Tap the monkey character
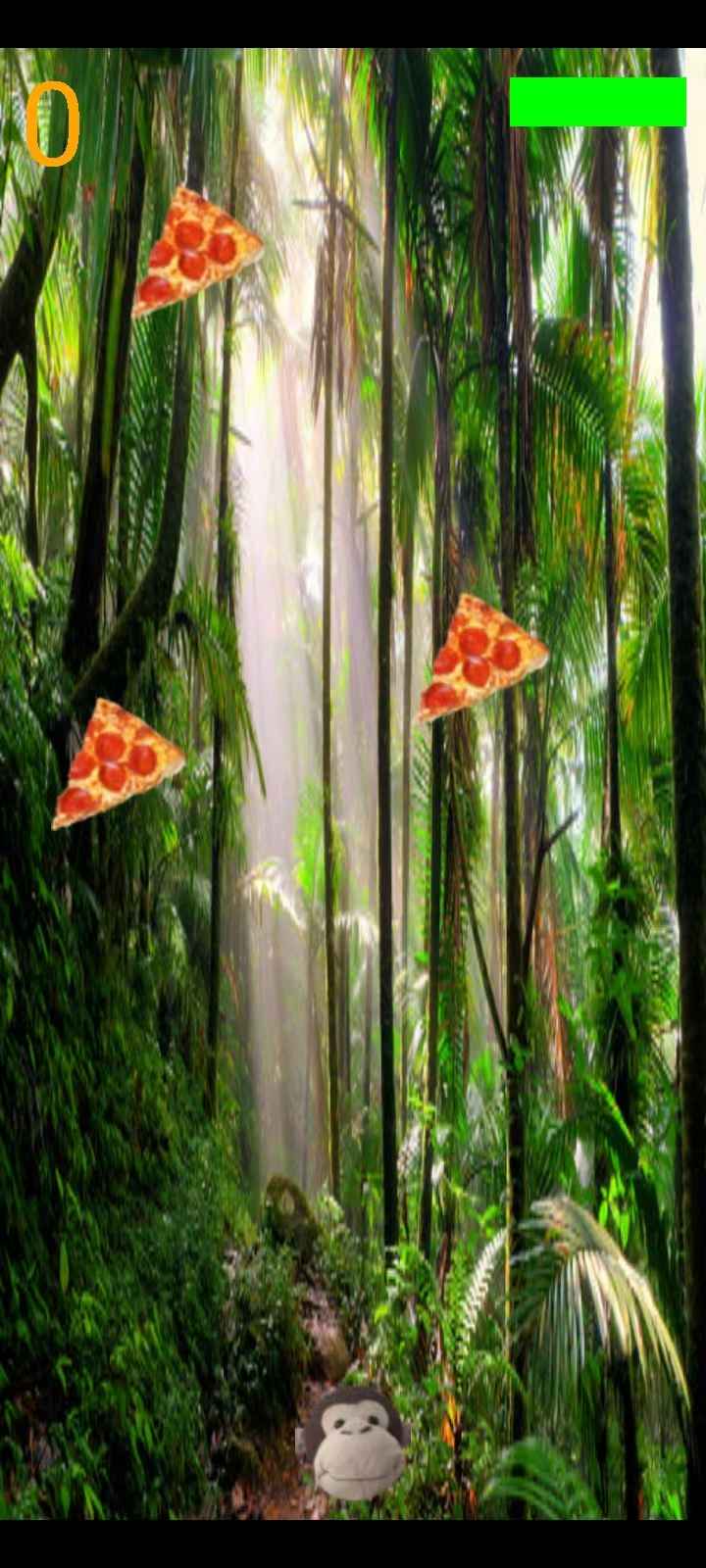This screenshot has height=1568, width=706. tap(353, 1443)
